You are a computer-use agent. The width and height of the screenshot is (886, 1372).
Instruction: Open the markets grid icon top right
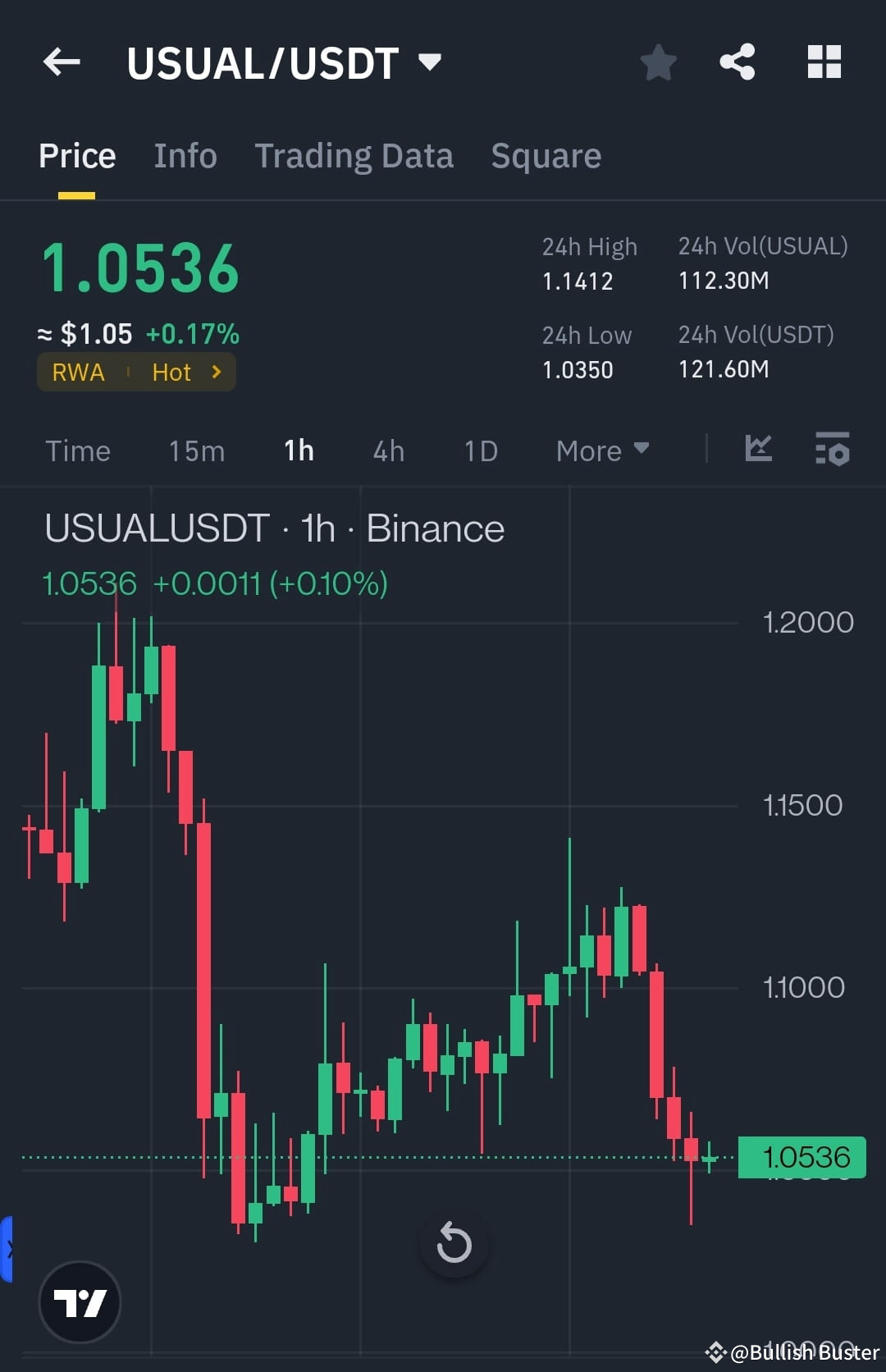pyautogui.click(x=824, y=62)
